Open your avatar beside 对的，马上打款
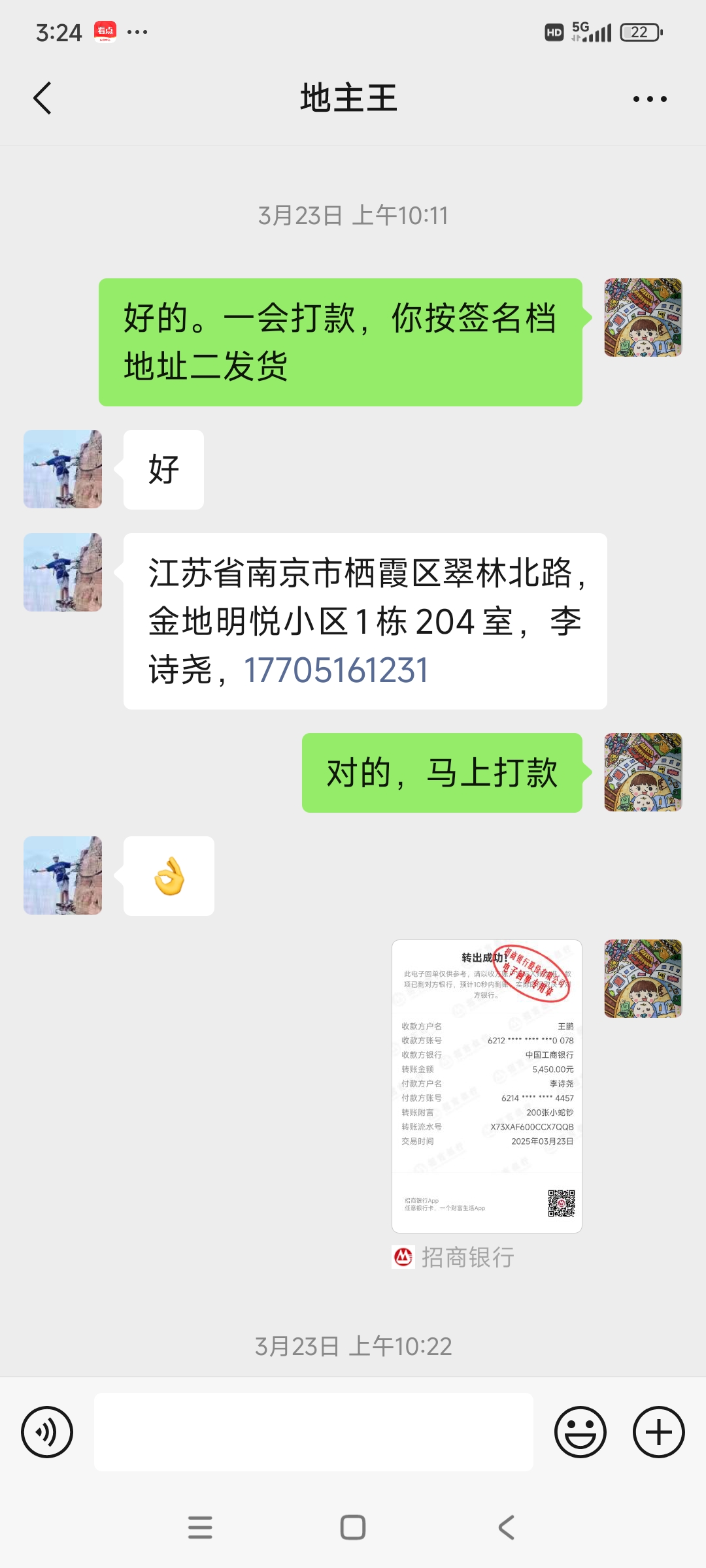706x1568 pixels. click(x=643, y=772)
